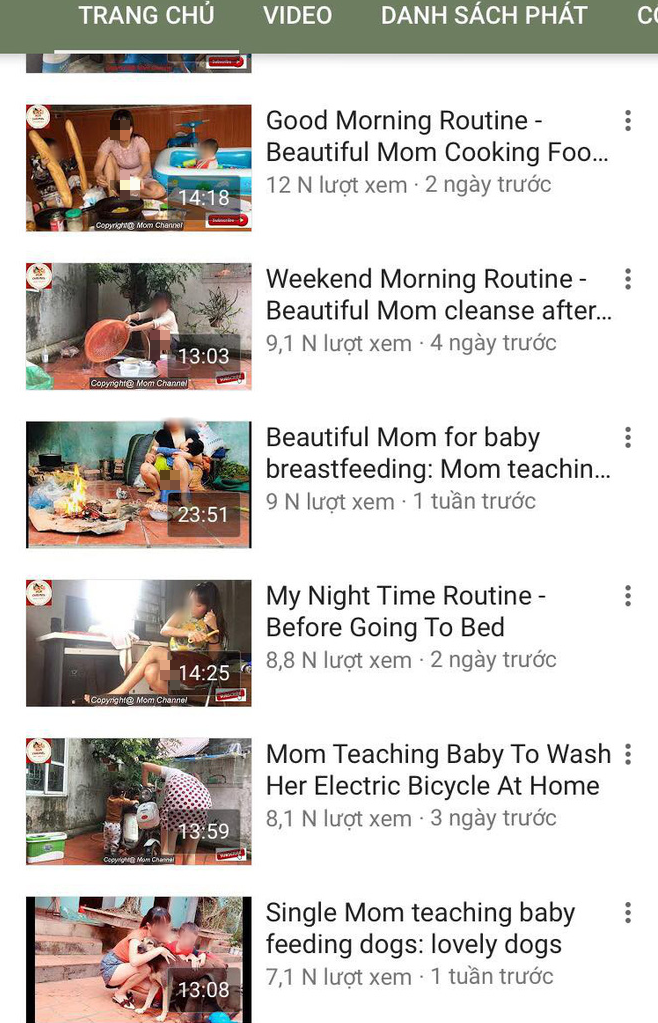Open options for Good Morning Routine video

pyautogui.click(x=628, y=121)
